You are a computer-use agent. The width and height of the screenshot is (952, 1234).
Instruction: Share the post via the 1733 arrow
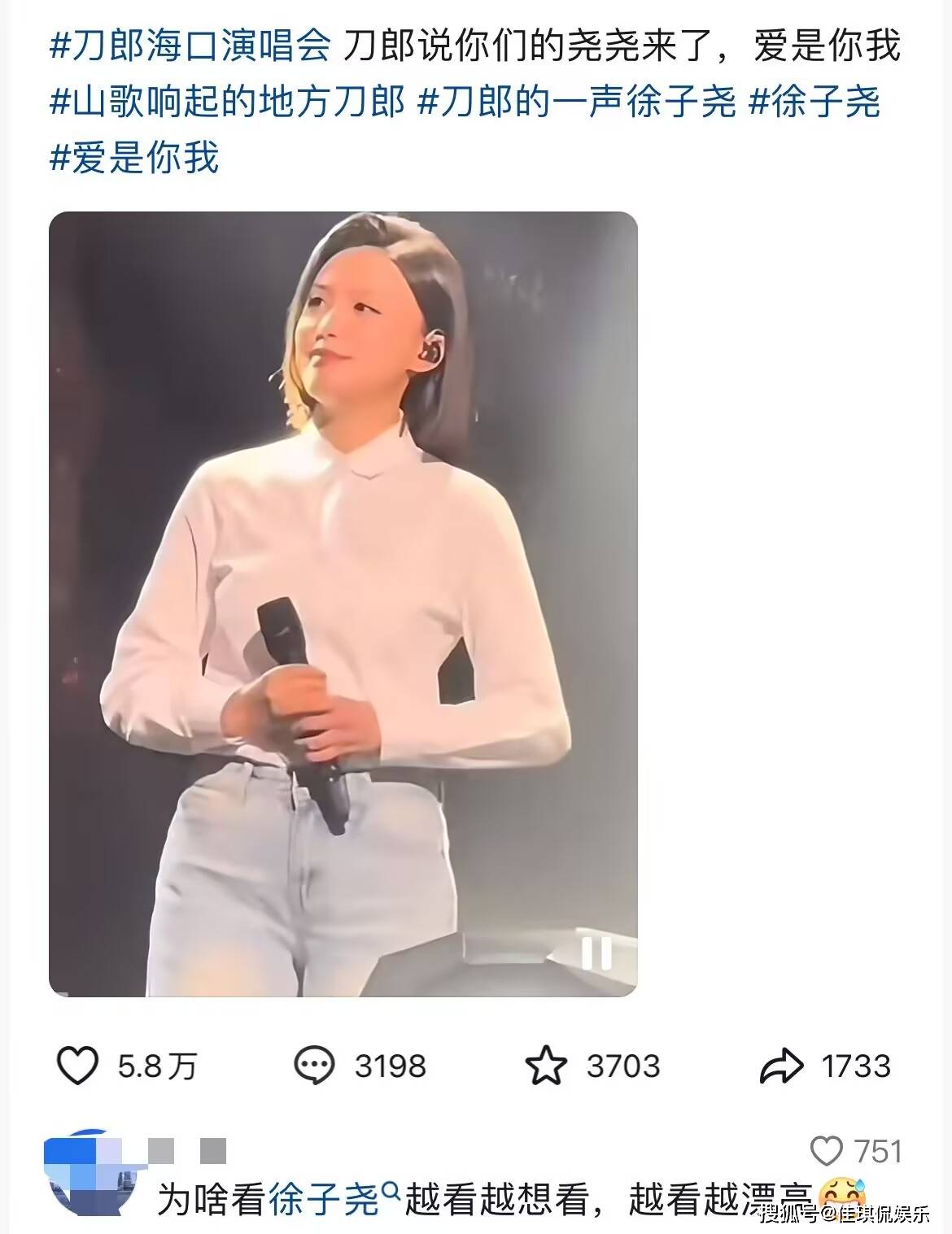[x=781, y=1066]
